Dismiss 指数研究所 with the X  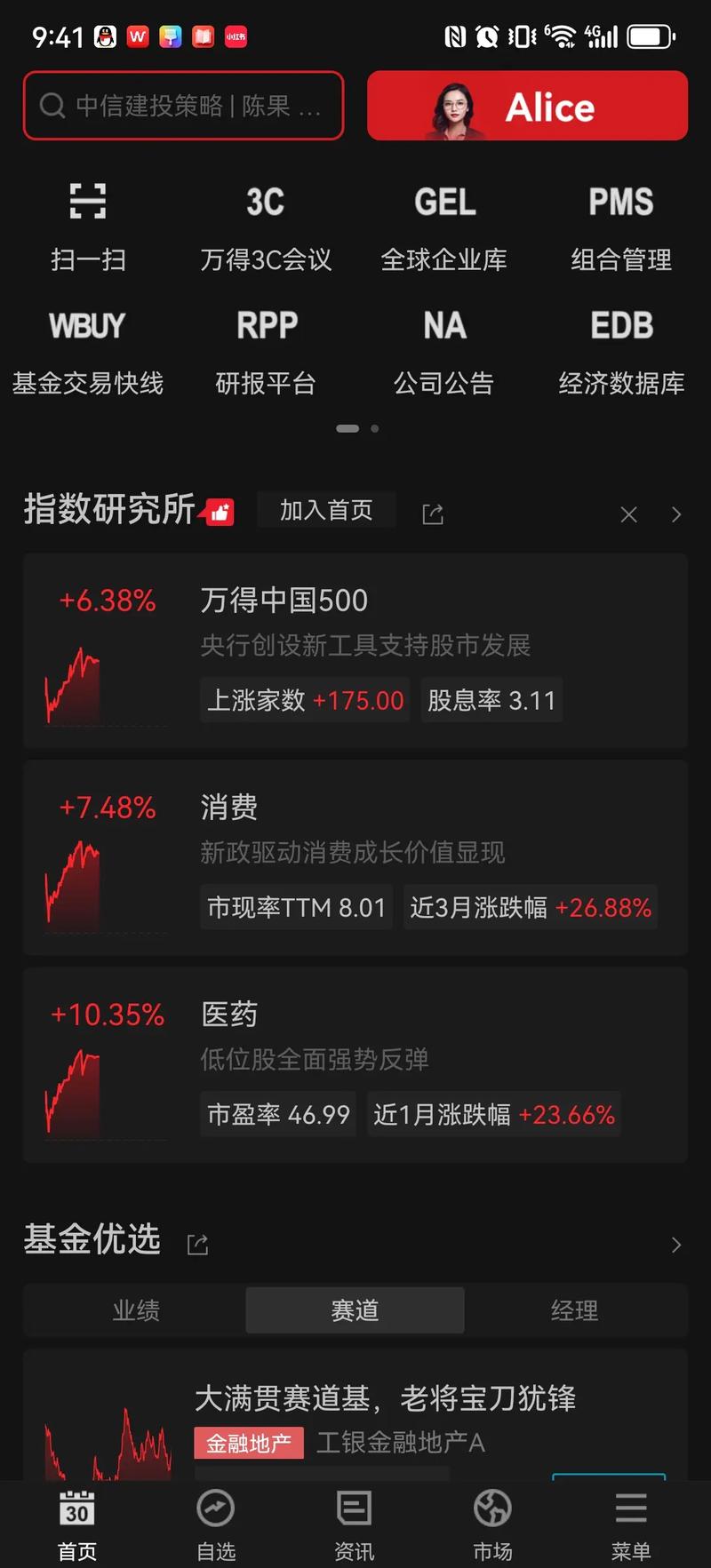point(628,514)
